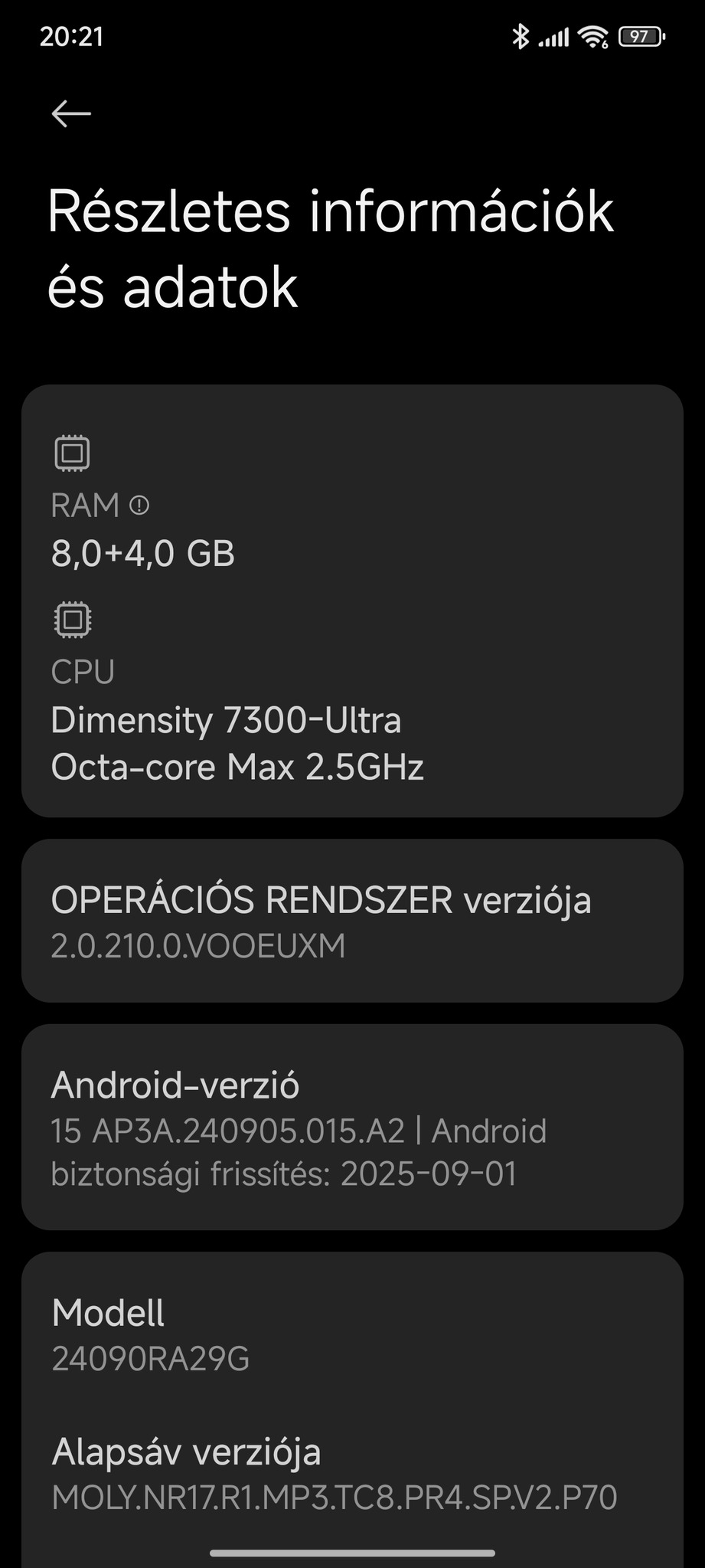Go back from detailed information page
705x1568 pixels.
coord(70,114)
